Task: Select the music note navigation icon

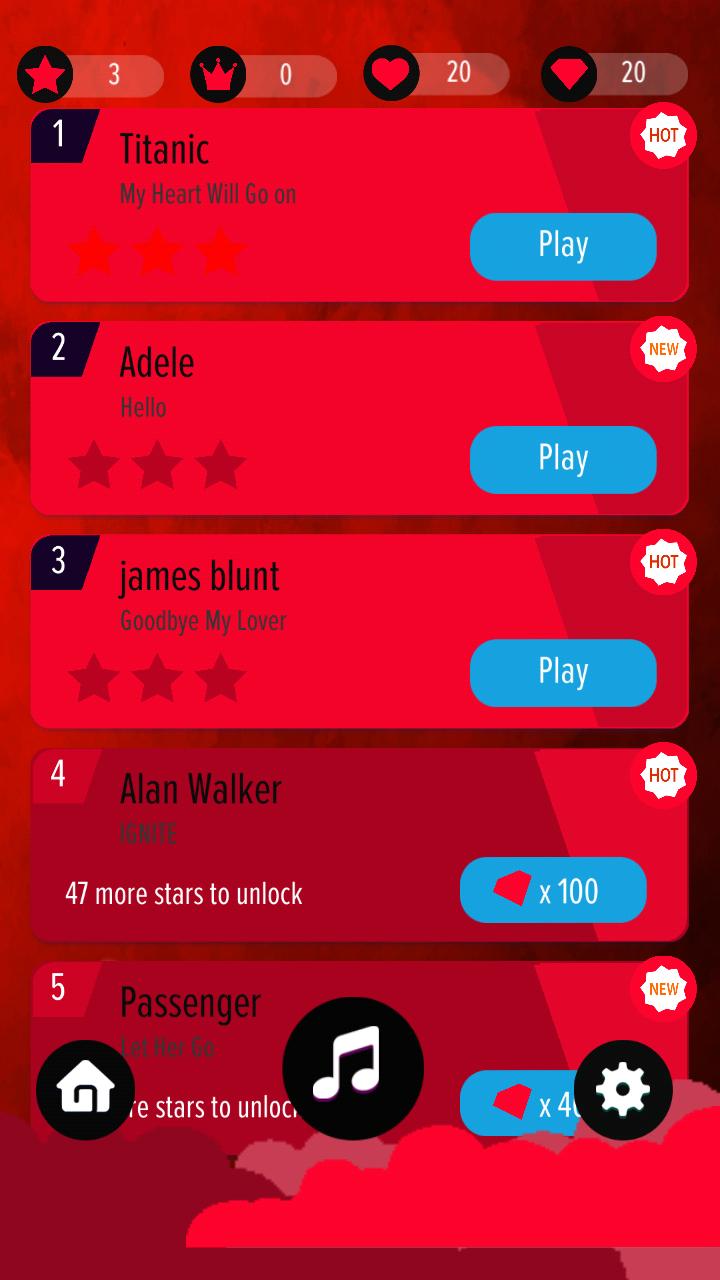Action: tap(353, 1068)
